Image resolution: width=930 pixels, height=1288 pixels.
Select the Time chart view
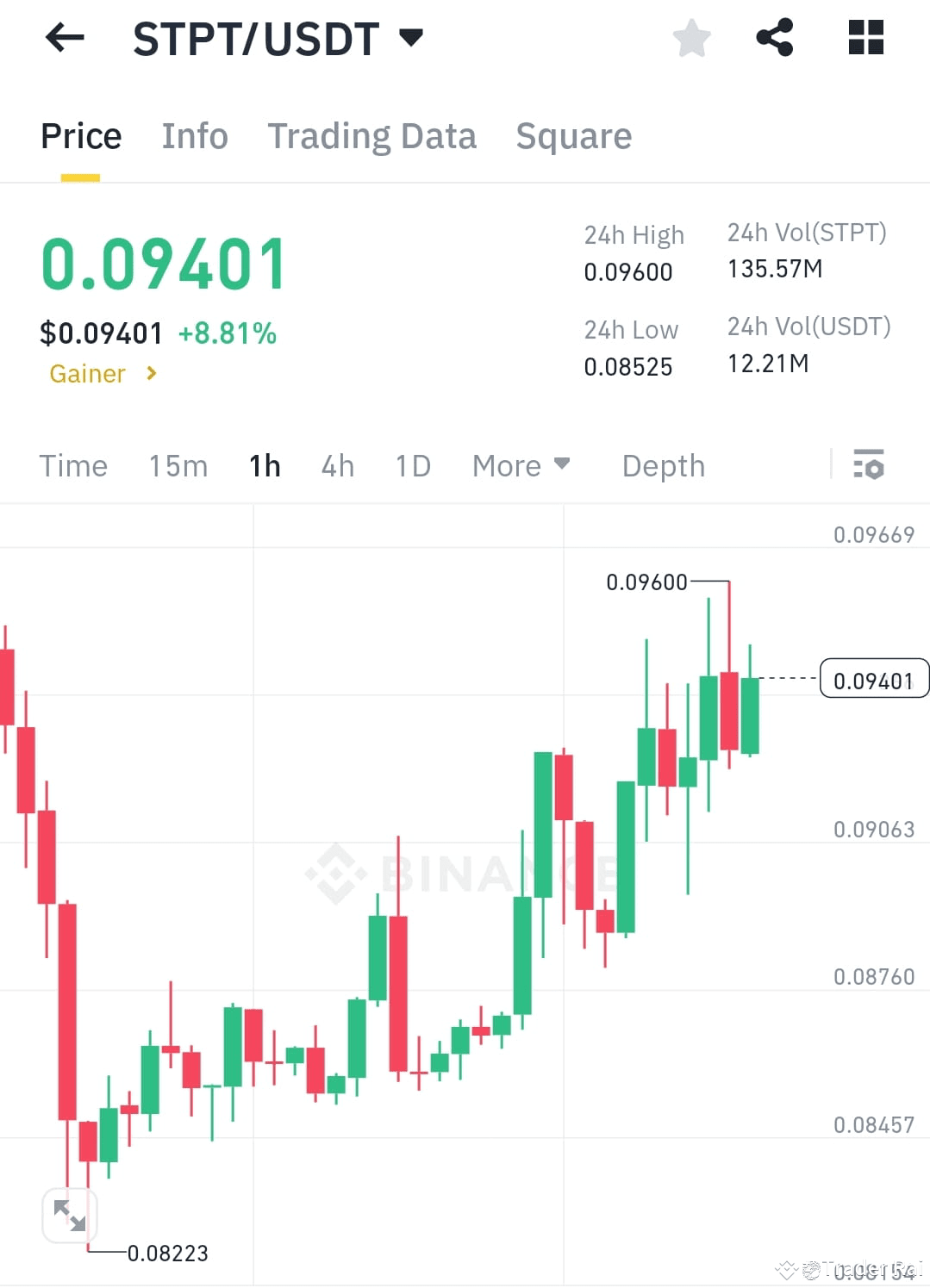[x=73, y=465]
